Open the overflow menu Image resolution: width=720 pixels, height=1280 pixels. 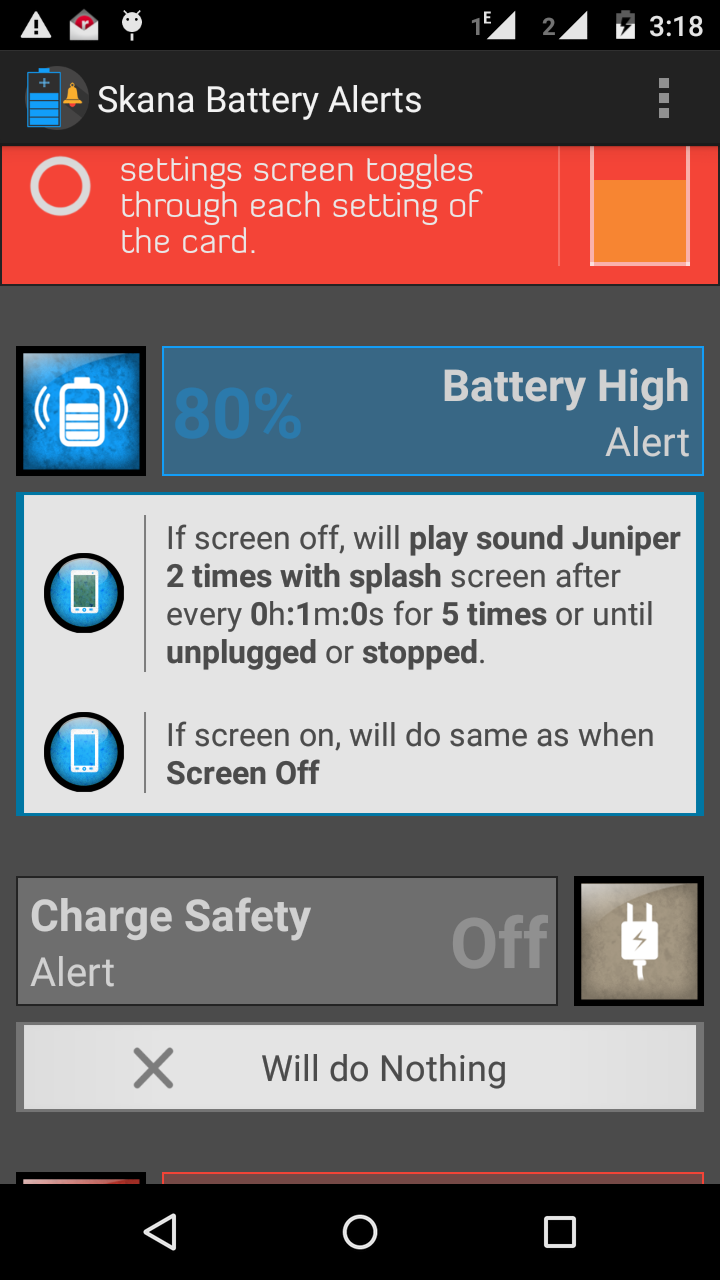pyautogui.click(x=663, y=99)
